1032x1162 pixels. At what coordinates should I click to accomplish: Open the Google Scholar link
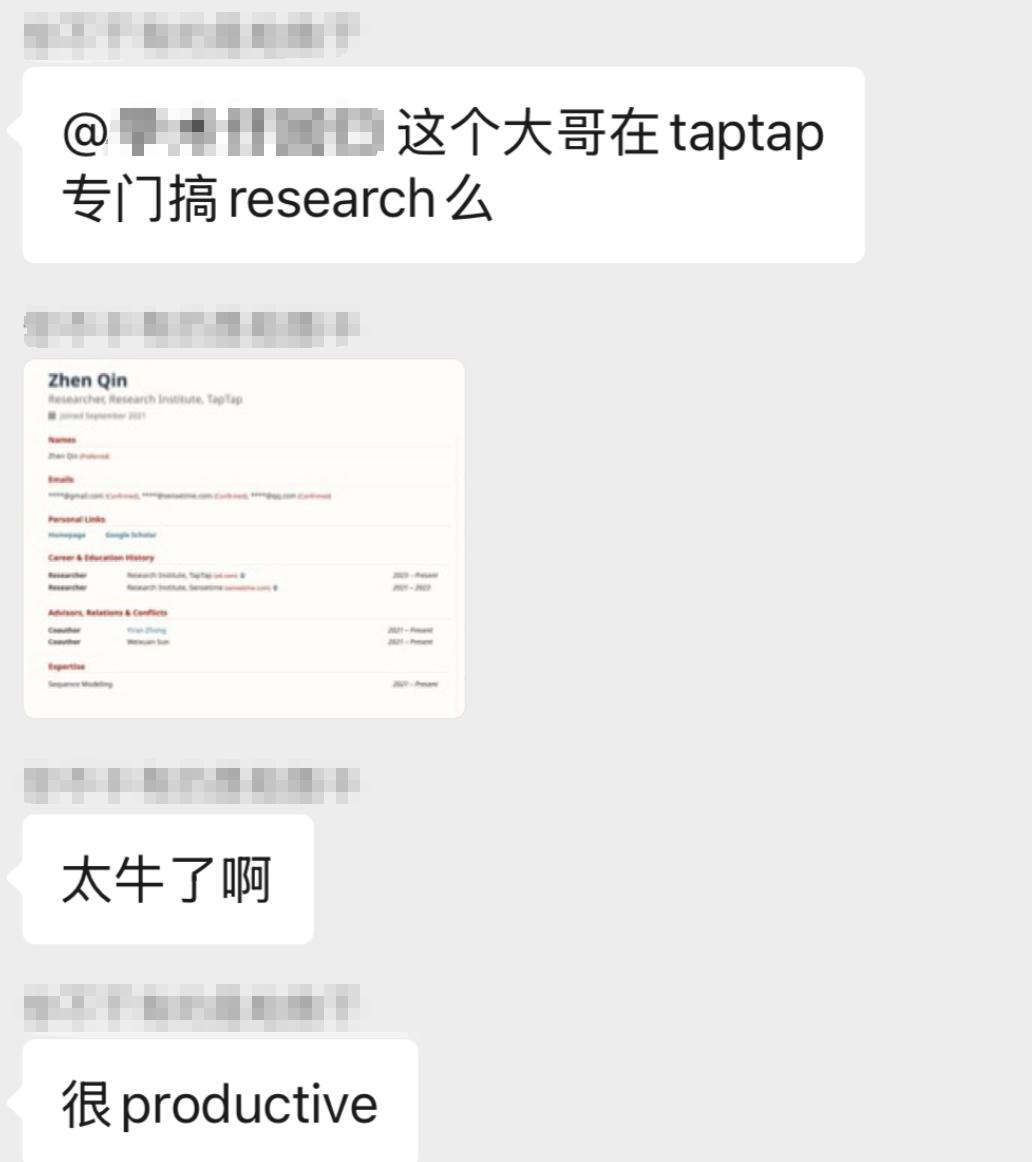(x=131, y=535)
